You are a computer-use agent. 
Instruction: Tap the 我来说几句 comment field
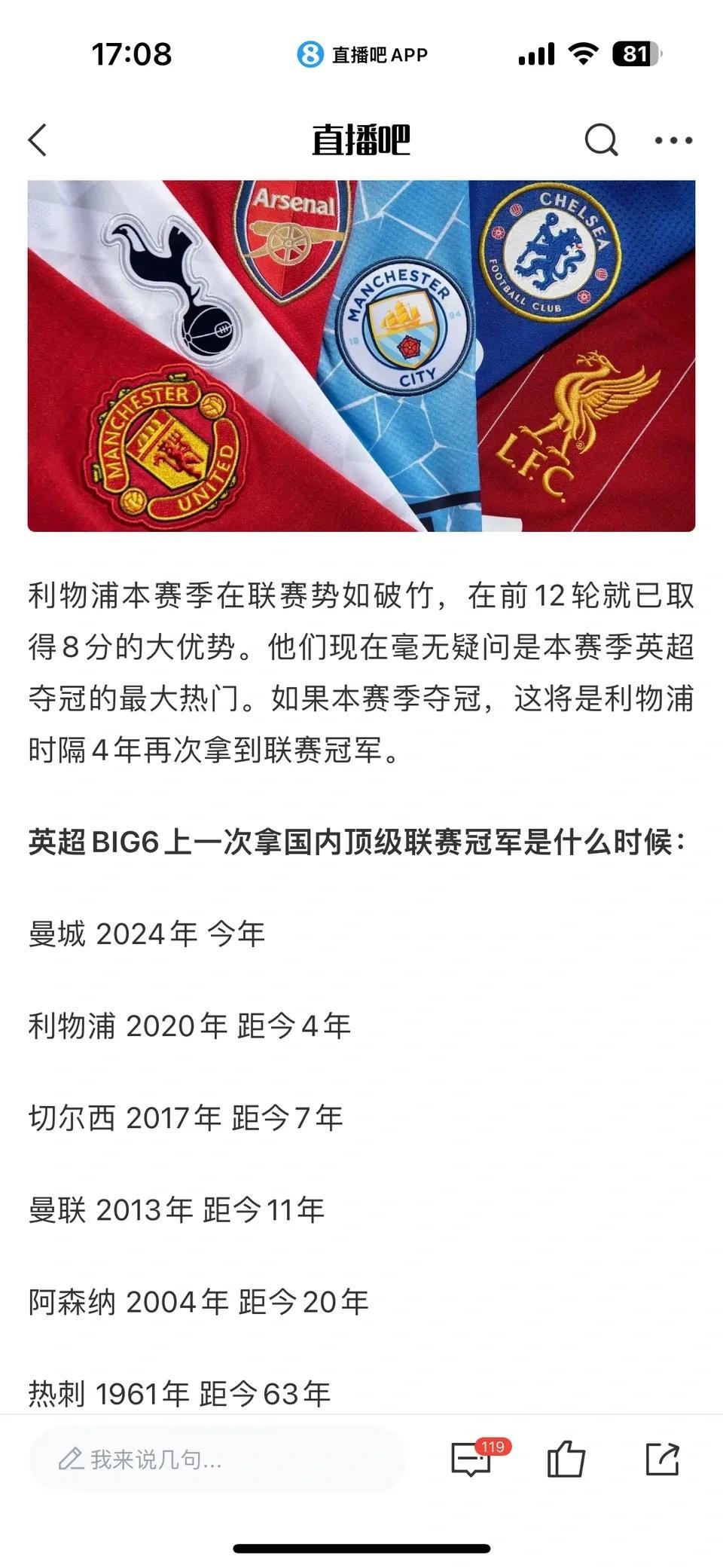click(x=217, y=1459)
